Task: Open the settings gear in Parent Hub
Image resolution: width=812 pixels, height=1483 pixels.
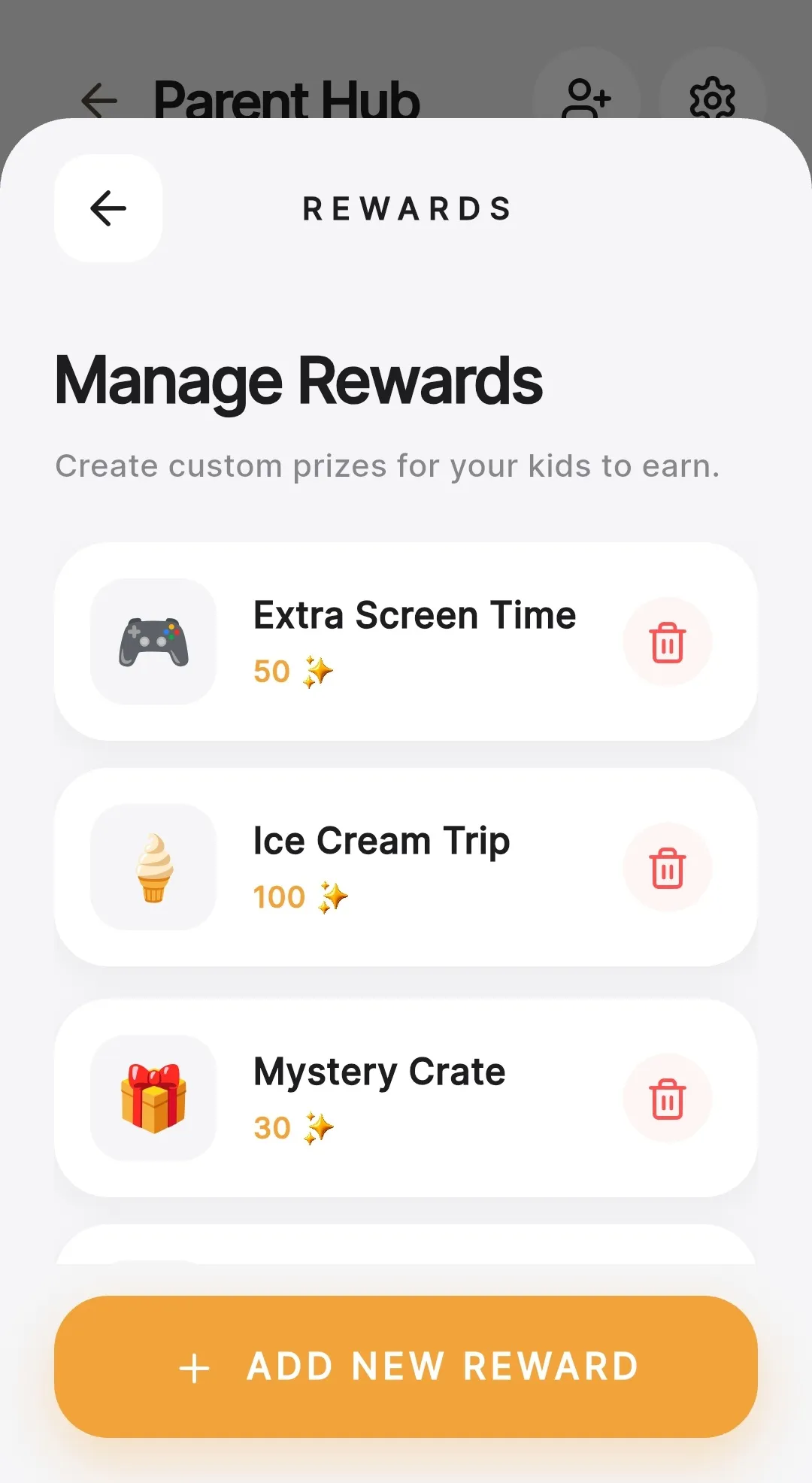Action: tap(711, 98)
